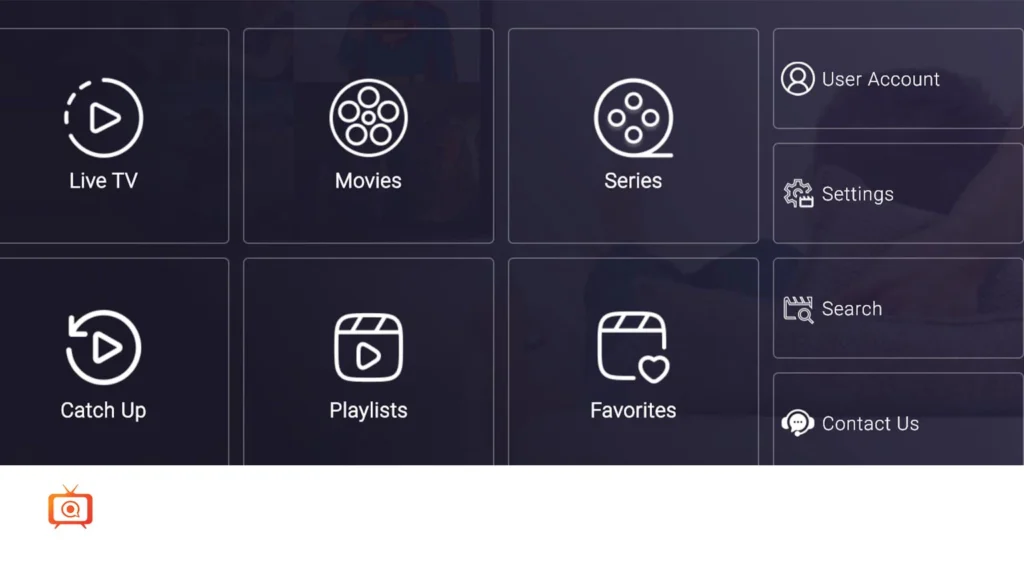The height and width of the screenshot is (576, 1024).
Task: View your Favorites
Action: 633,362
